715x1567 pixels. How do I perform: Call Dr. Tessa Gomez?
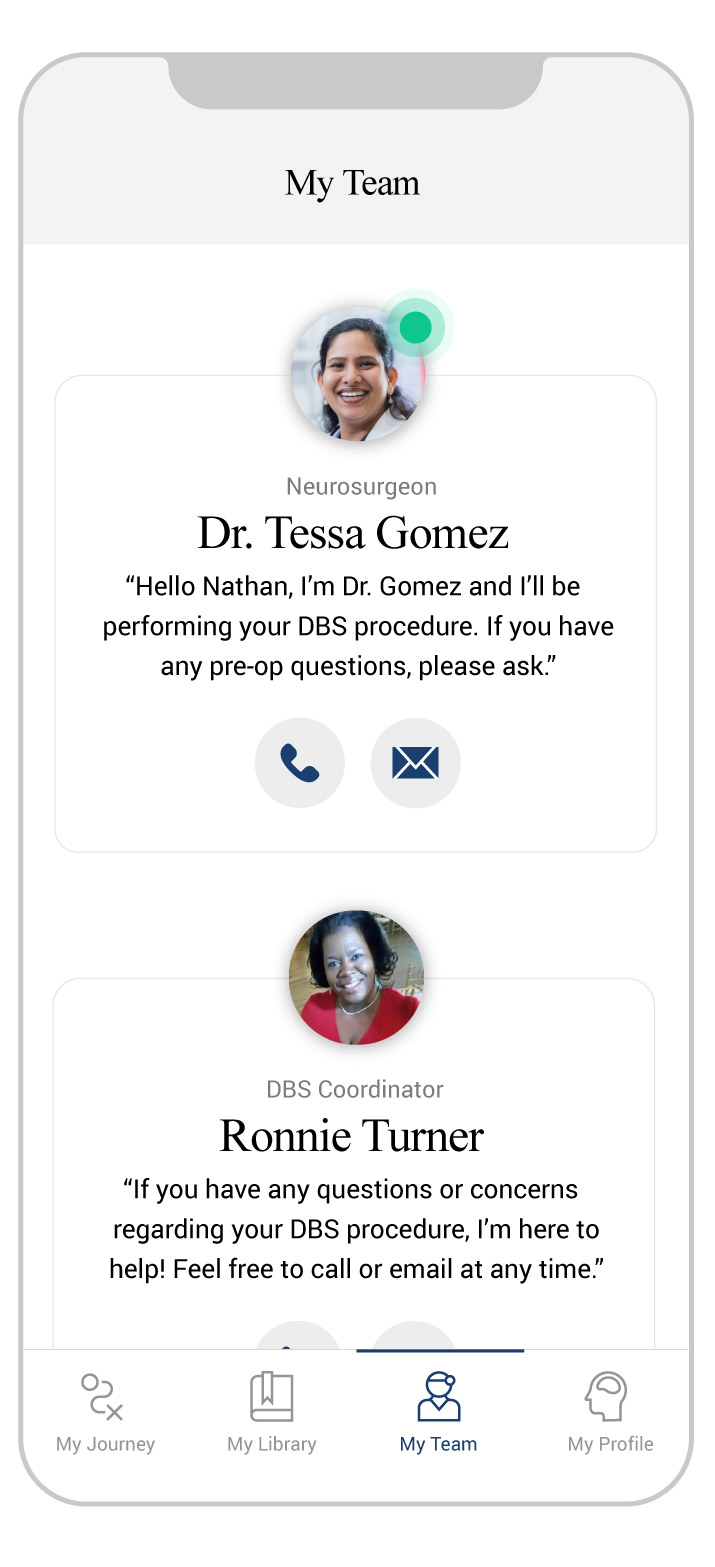coord(299,763)
